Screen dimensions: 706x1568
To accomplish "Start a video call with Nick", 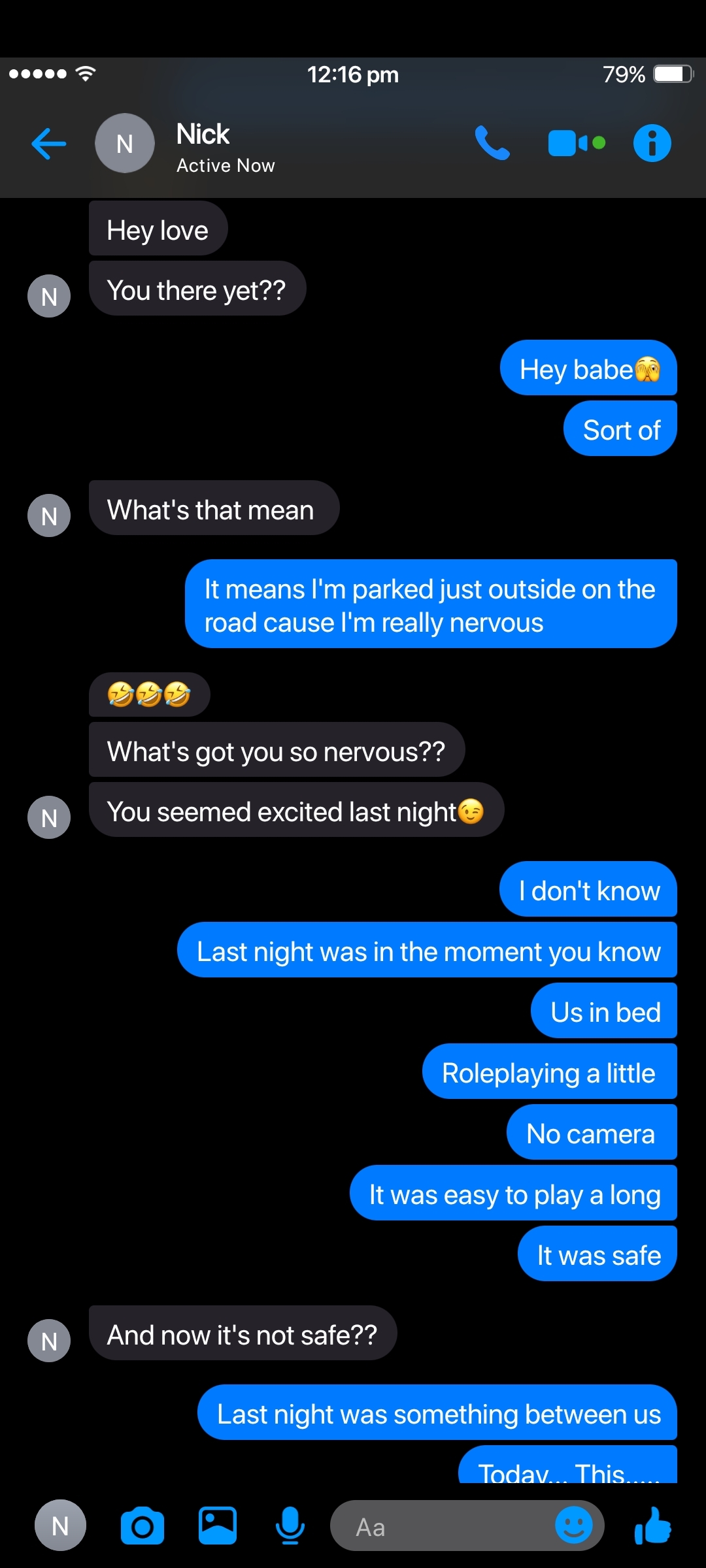I will [577, 143].
